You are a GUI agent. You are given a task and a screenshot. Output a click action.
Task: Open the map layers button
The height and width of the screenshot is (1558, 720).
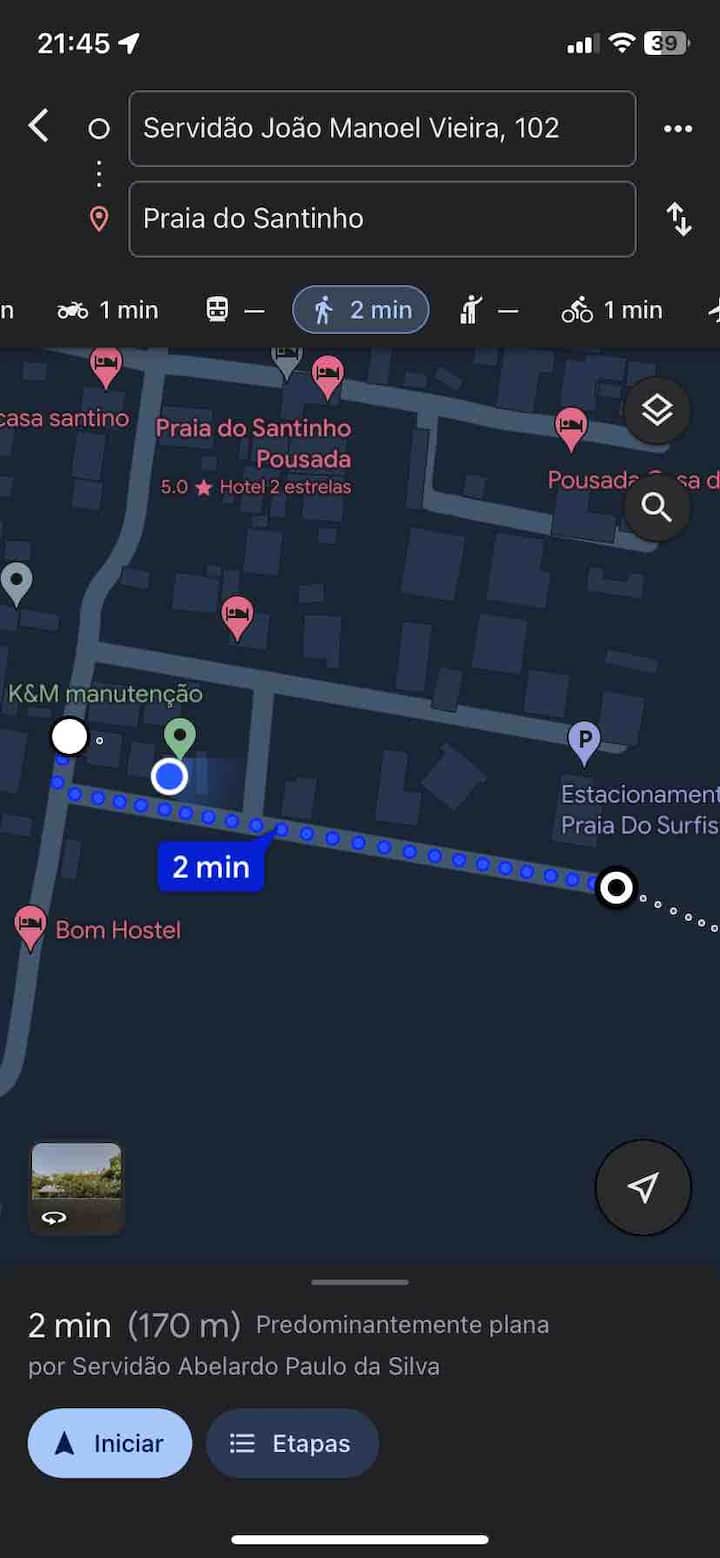[x=657, y=410]
